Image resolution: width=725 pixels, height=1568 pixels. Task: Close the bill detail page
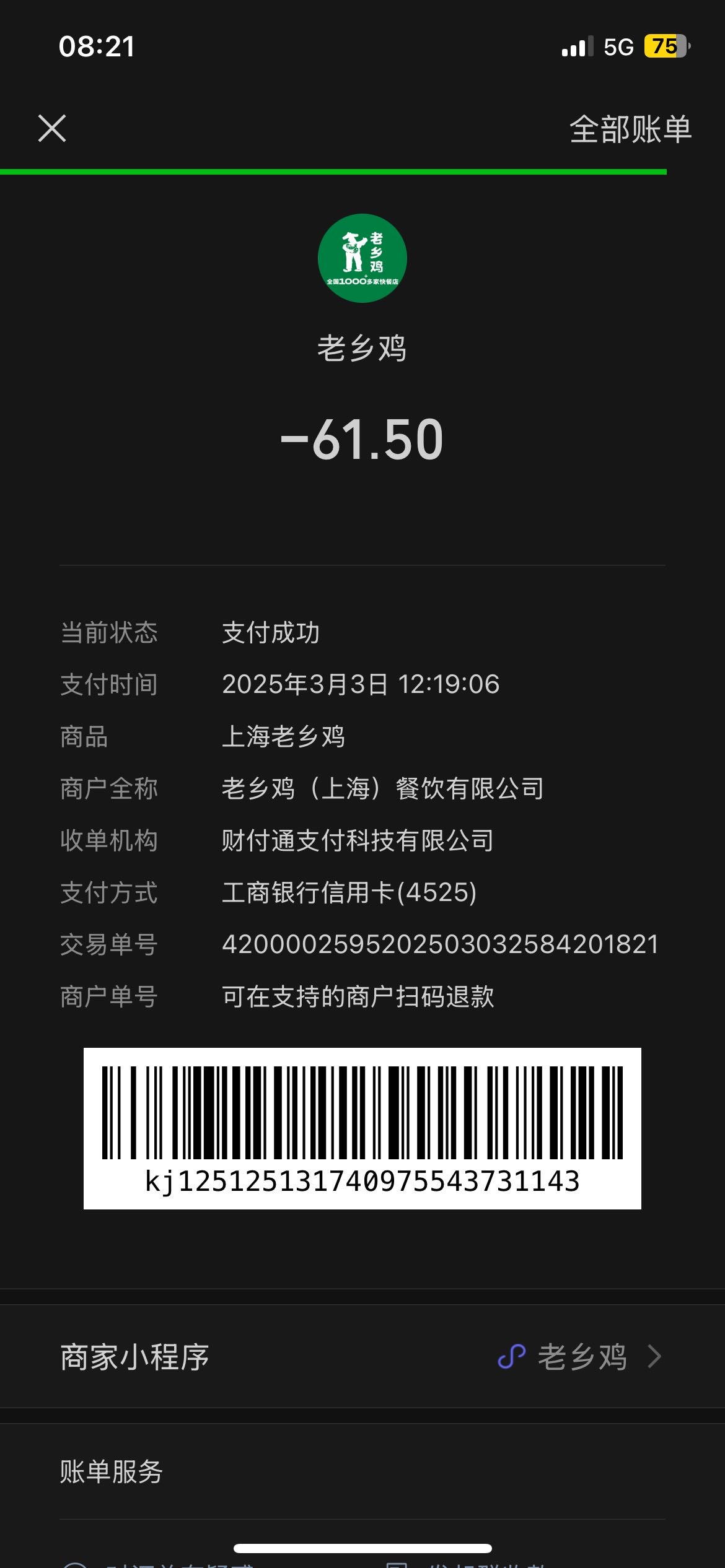tap(52, 128)
